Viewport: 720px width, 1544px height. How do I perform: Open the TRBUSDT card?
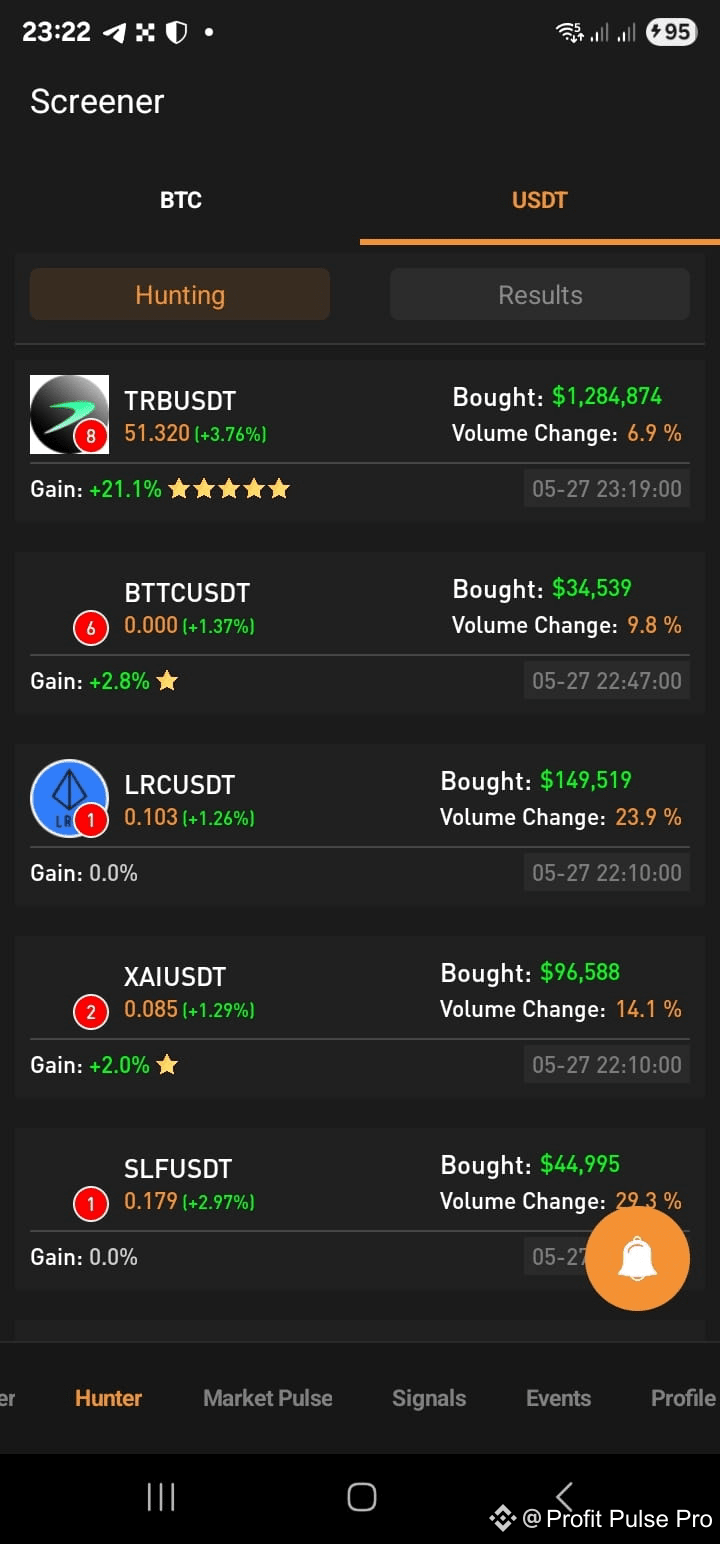(360, 441)
